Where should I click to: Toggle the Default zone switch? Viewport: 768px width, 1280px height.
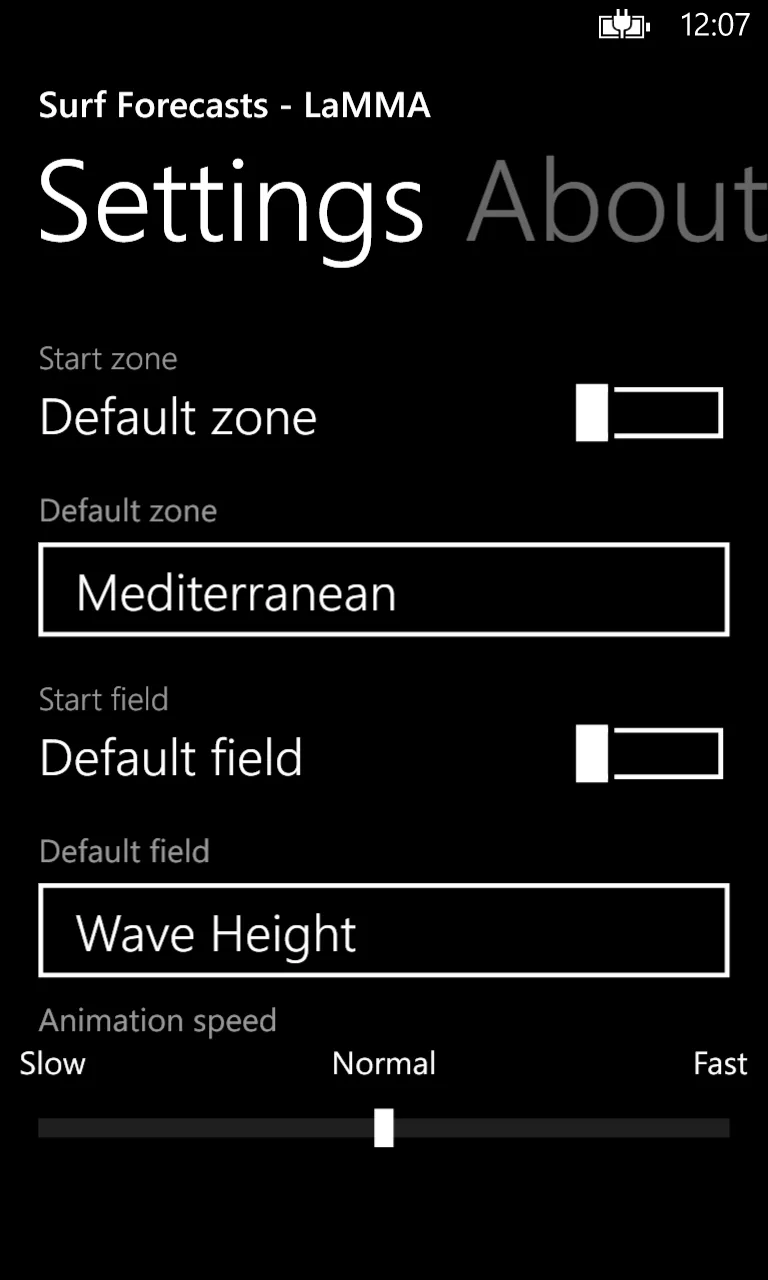pos(649,413)
